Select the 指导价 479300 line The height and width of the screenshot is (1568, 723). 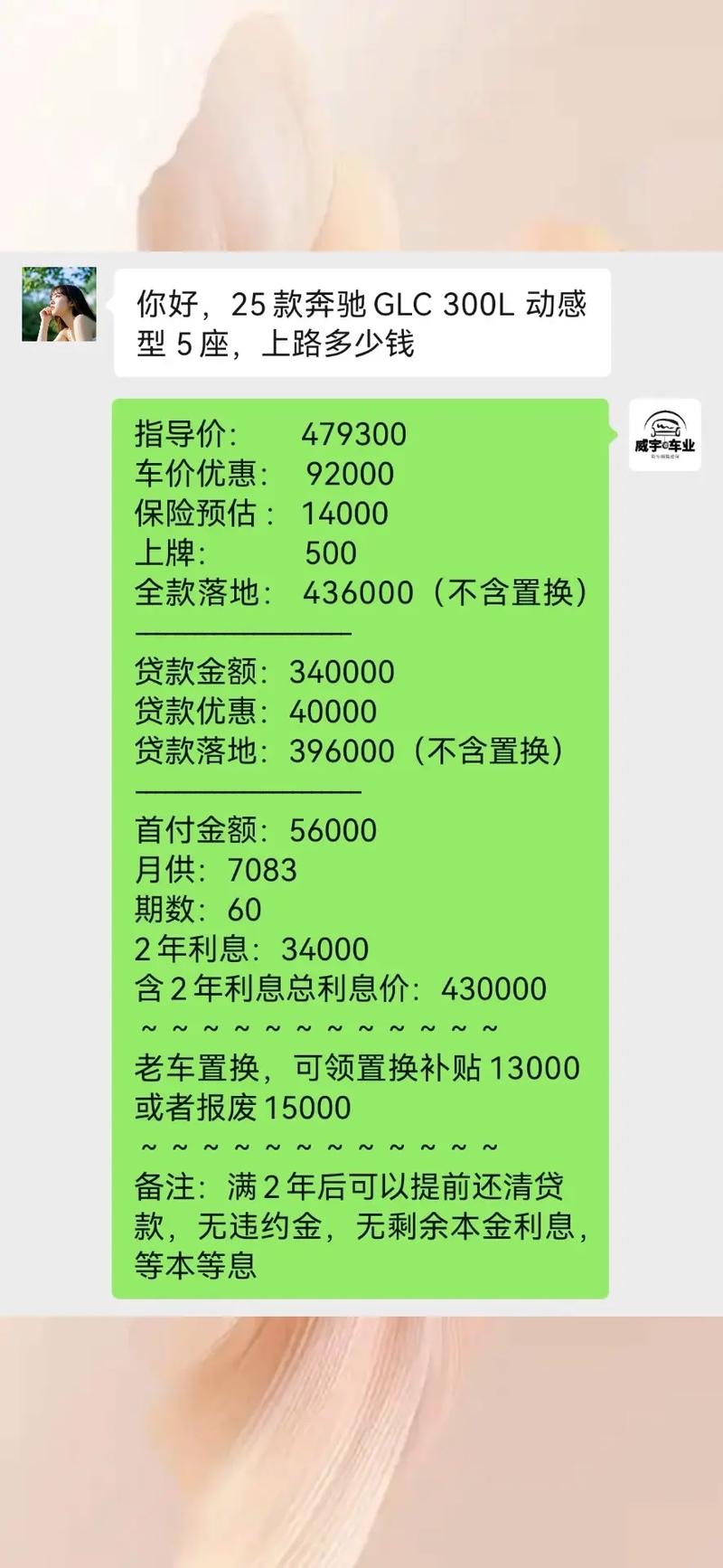click(271, 434)
